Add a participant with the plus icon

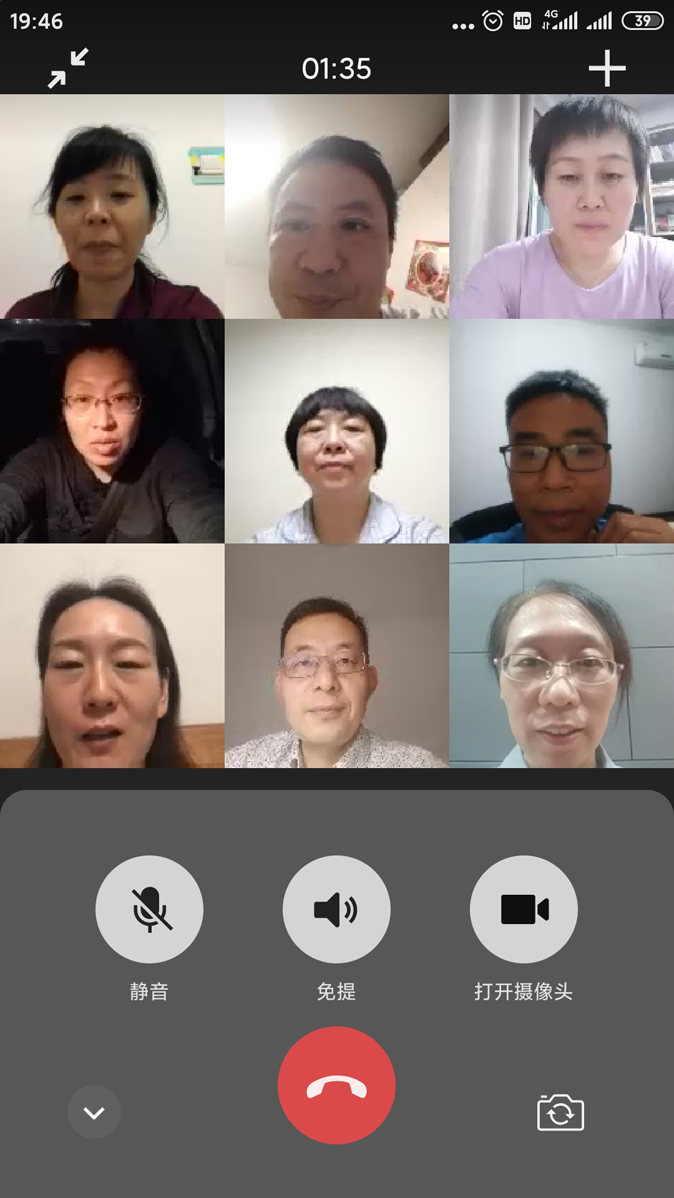coord(606,68)
